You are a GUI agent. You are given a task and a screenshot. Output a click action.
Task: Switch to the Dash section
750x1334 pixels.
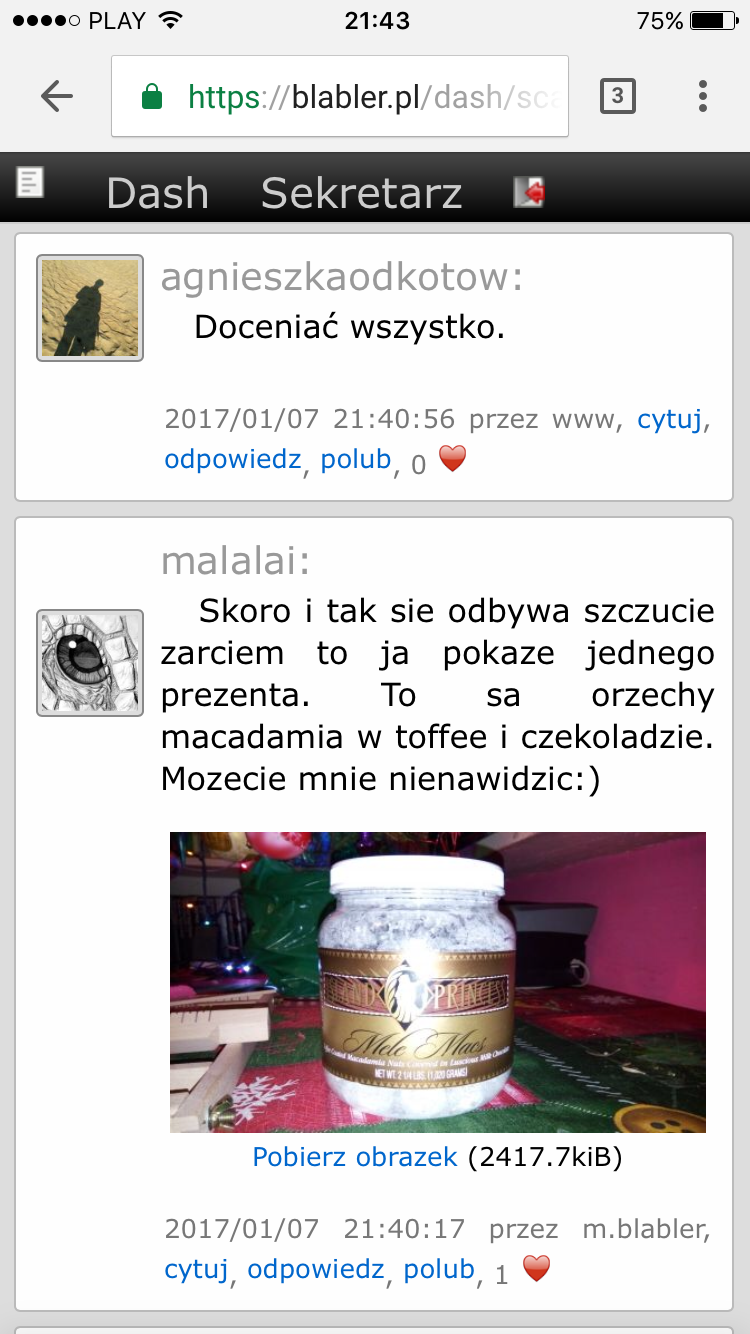pyautogui.click(x=157, y=193)
